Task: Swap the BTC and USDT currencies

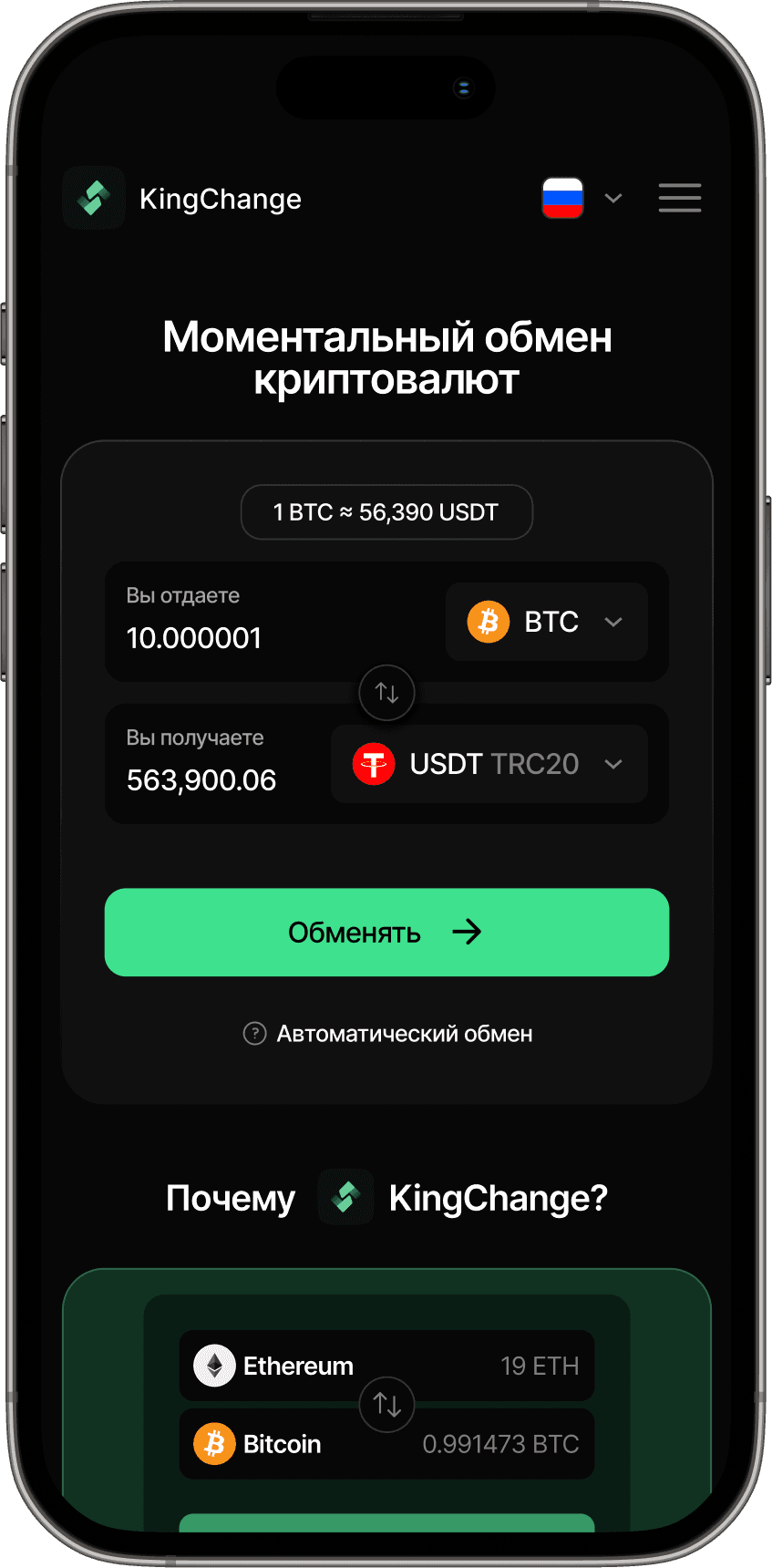Action: [386, 693]
